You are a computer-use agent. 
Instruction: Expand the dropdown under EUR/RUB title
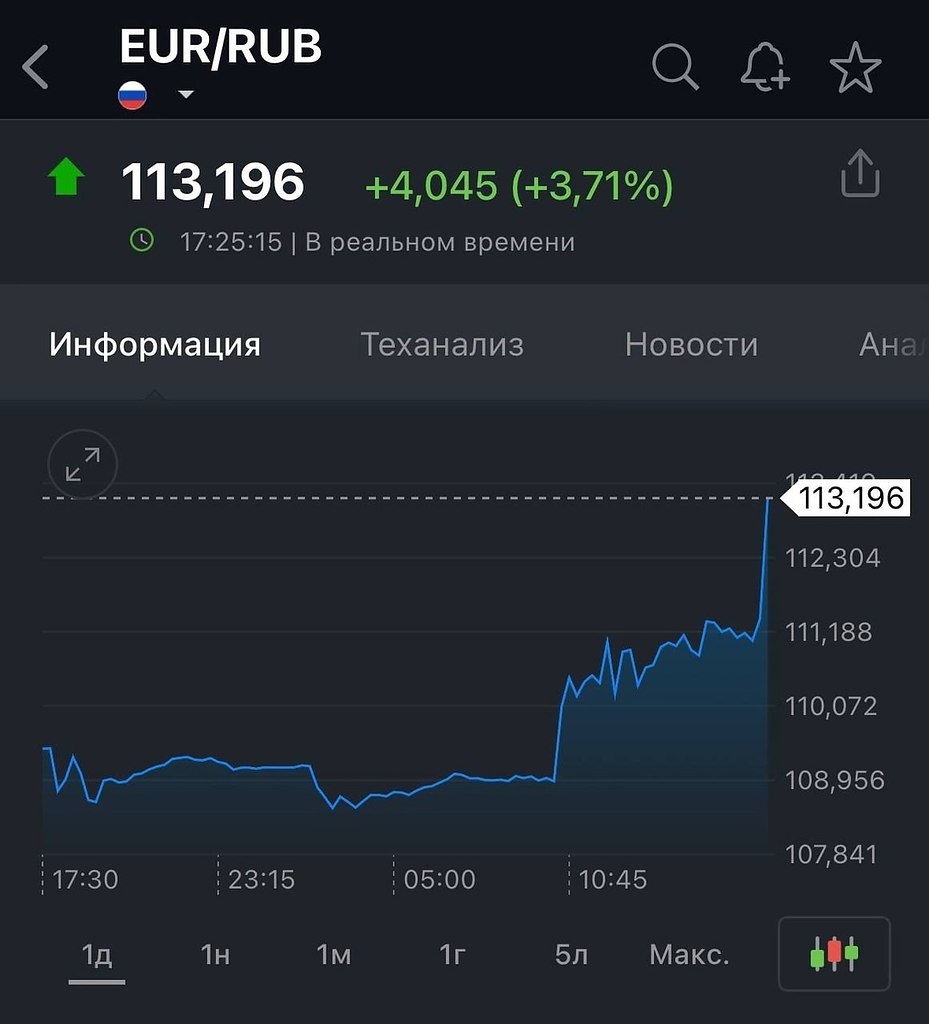(186, 96)
